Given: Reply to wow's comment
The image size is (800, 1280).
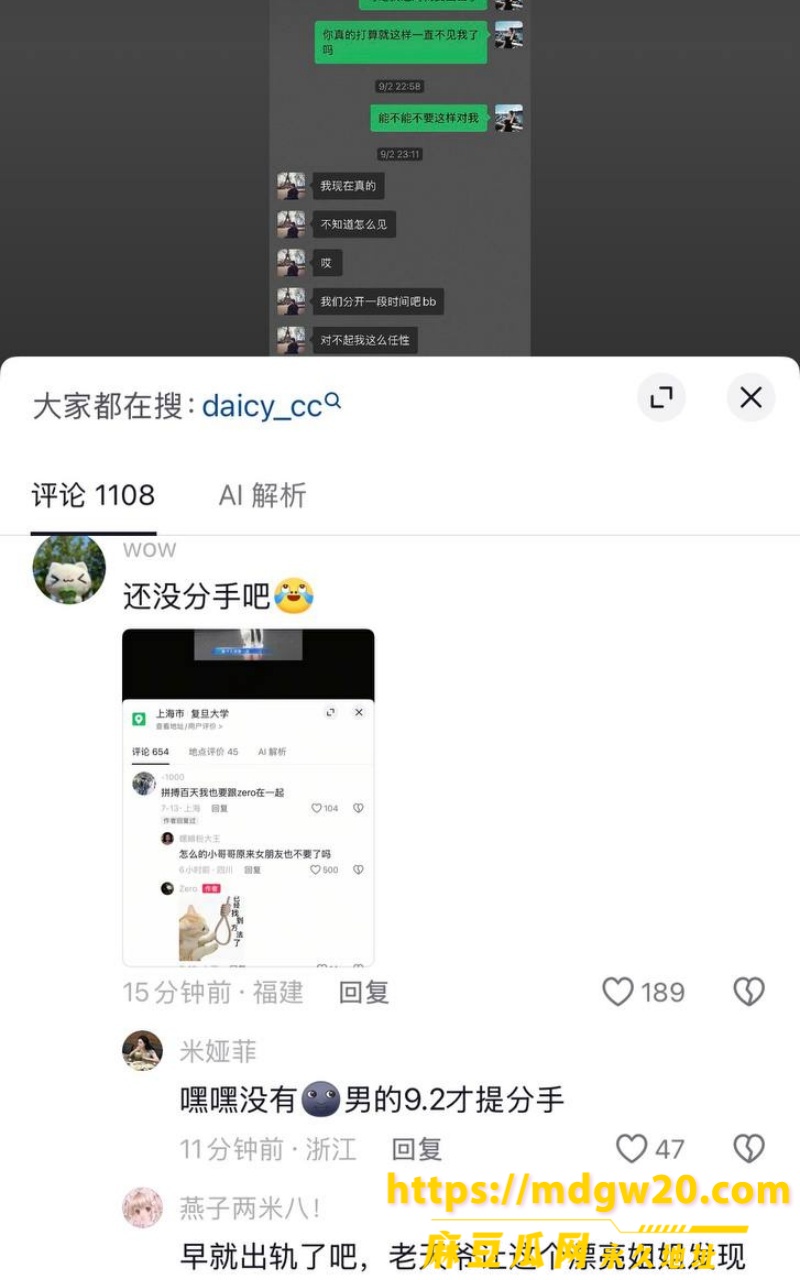Looking at the screenshot, I should [364, 992].
